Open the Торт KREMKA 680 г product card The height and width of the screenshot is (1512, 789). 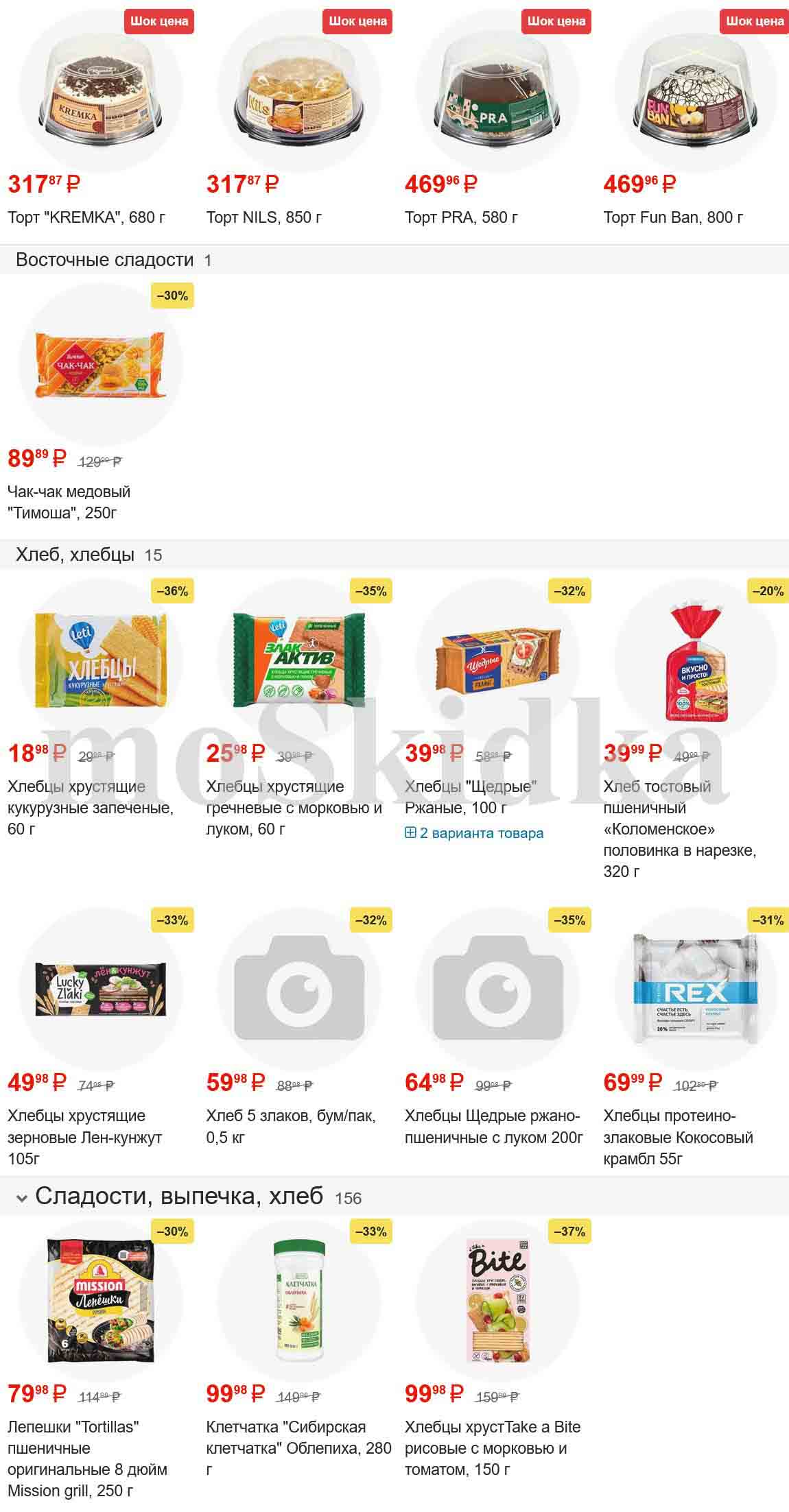86,218
